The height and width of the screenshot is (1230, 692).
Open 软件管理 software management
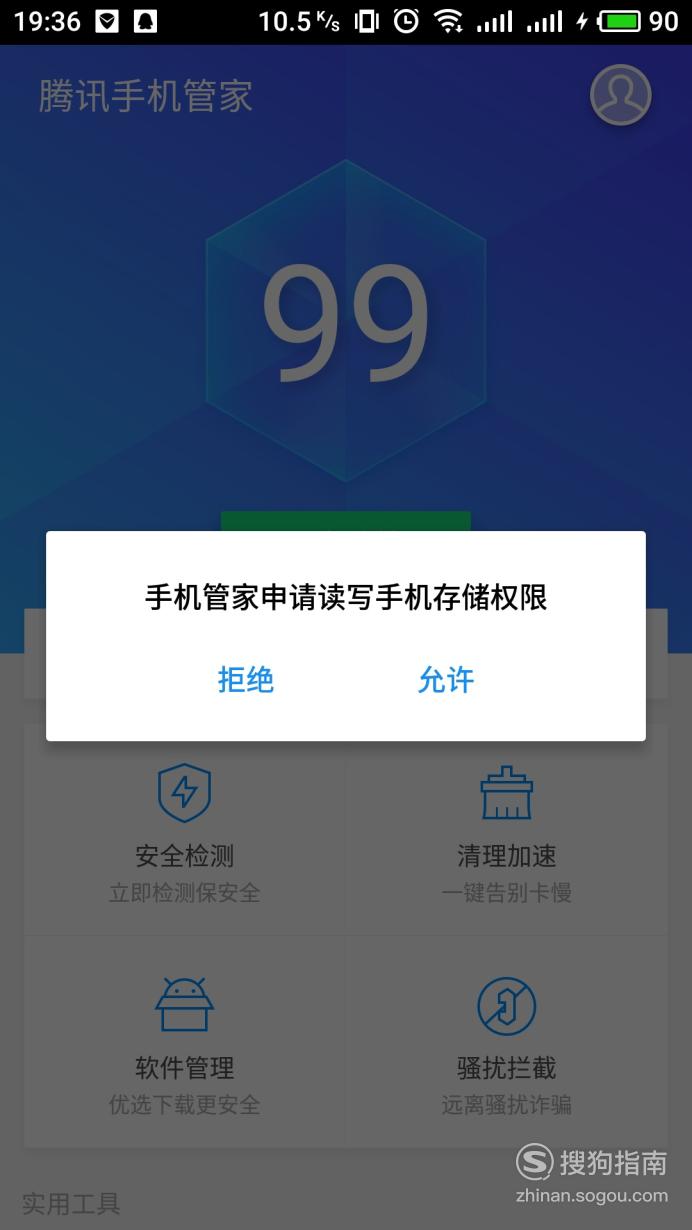tap(185, 1042)
